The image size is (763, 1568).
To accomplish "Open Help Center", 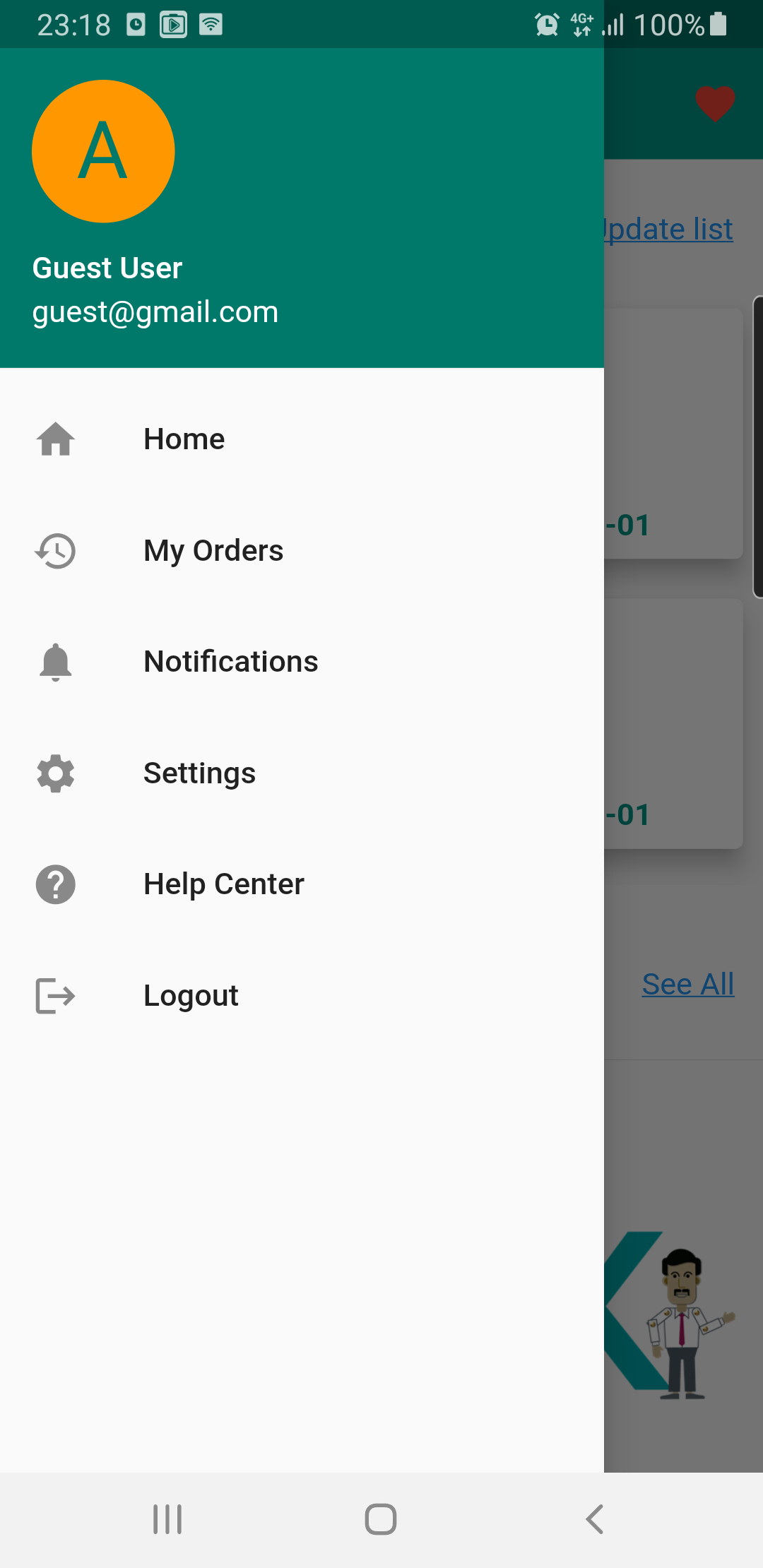I will (x=223, y=884).
